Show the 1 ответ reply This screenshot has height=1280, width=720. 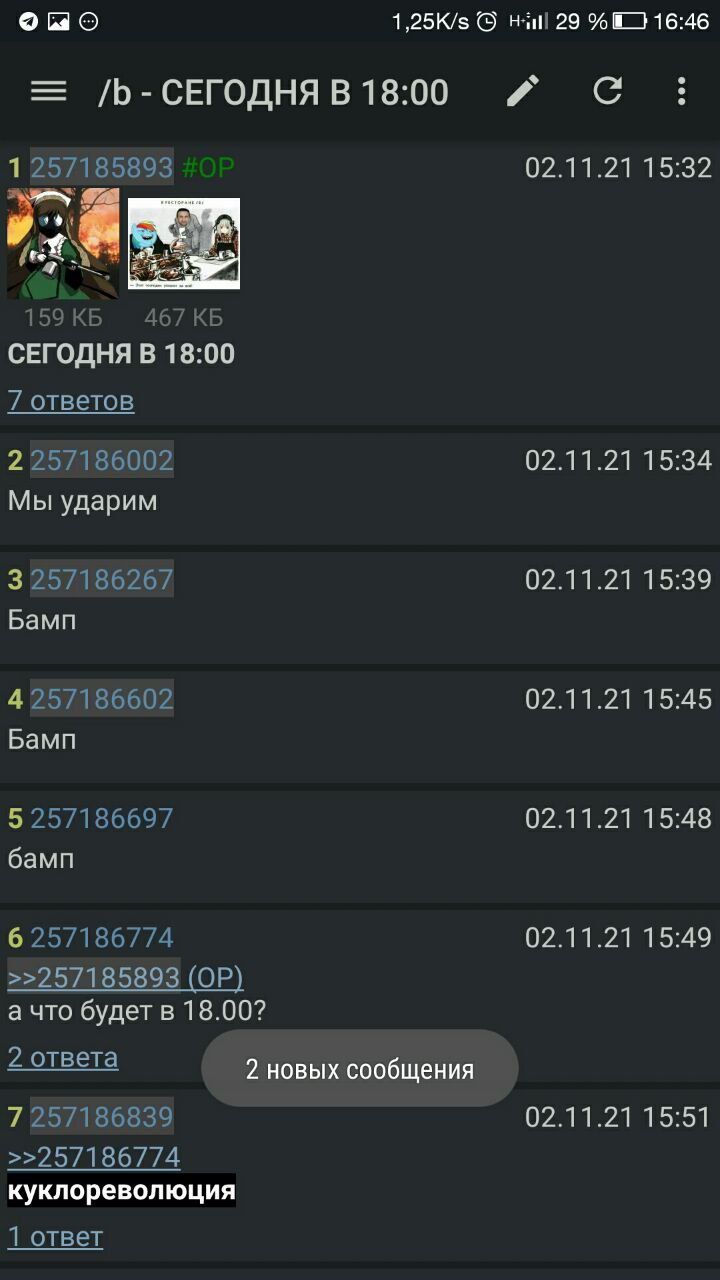tap(55, 1237)
